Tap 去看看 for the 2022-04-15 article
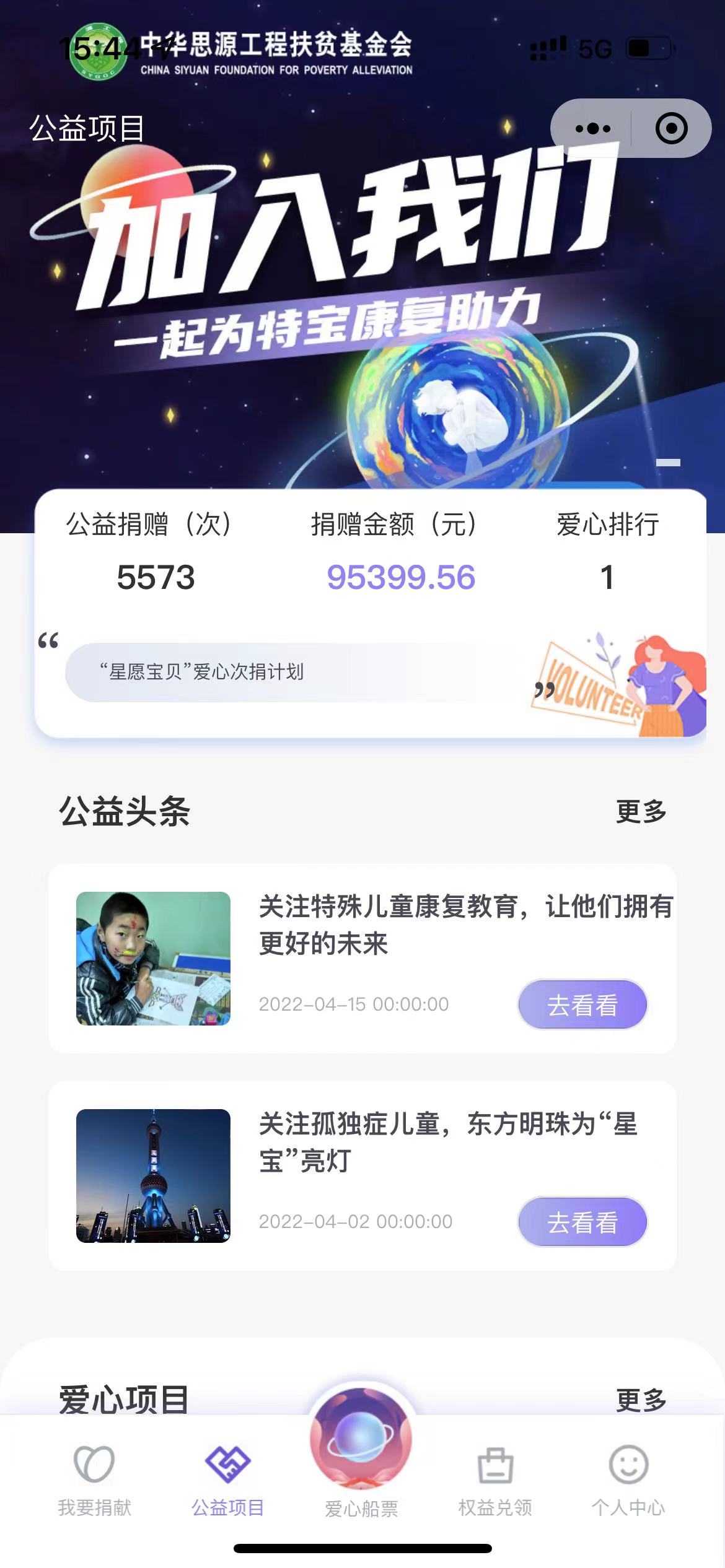725x1568 pixels. tap(582, 1004)
